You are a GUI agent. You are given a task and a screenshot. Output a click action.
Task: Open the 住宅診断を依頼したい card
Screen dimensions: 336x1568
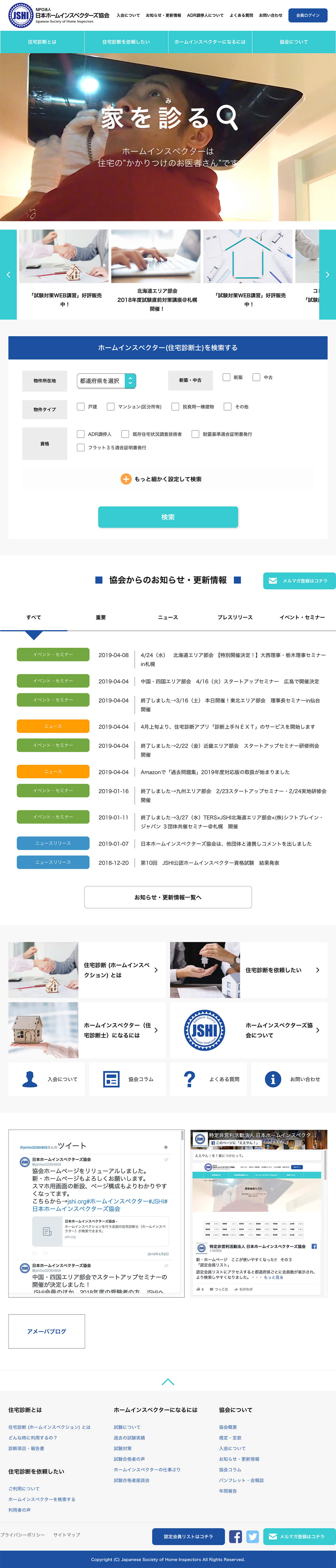[x=248, y=970]
